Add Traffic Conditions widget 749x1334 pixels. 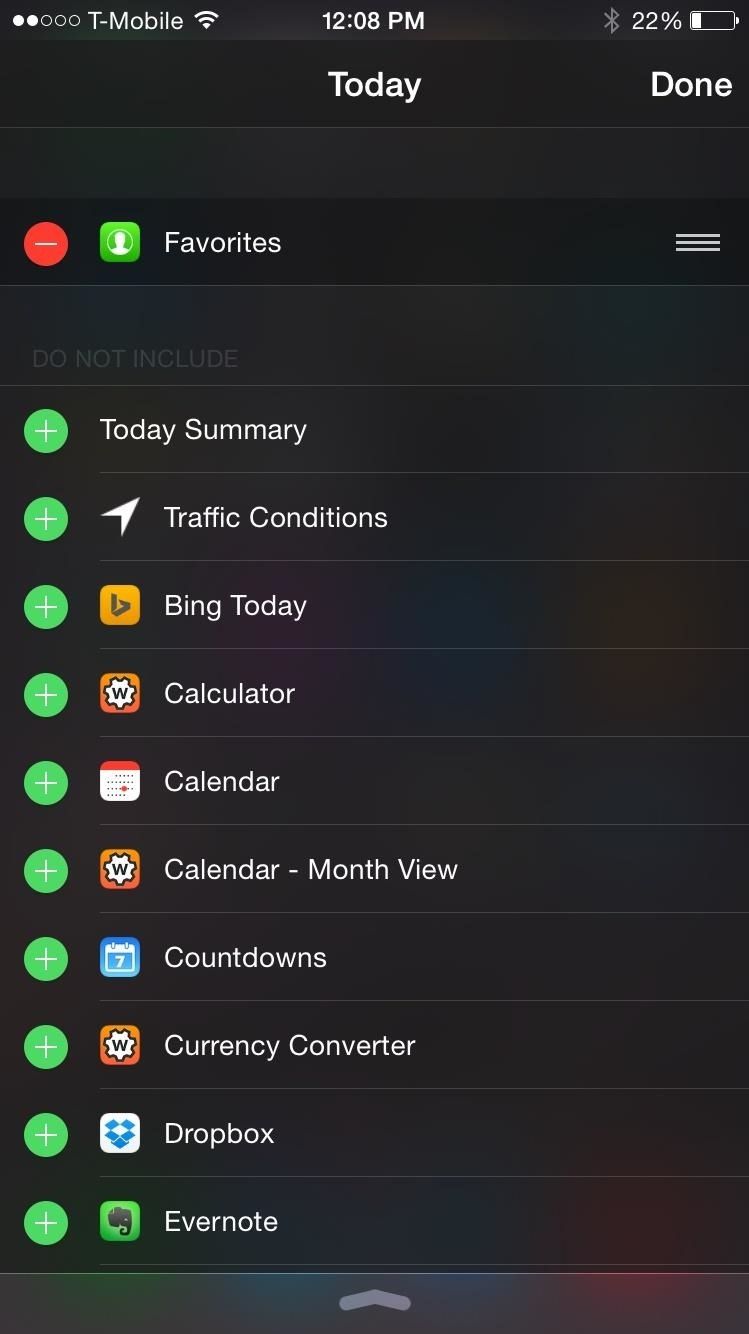[x=45, y=518]
